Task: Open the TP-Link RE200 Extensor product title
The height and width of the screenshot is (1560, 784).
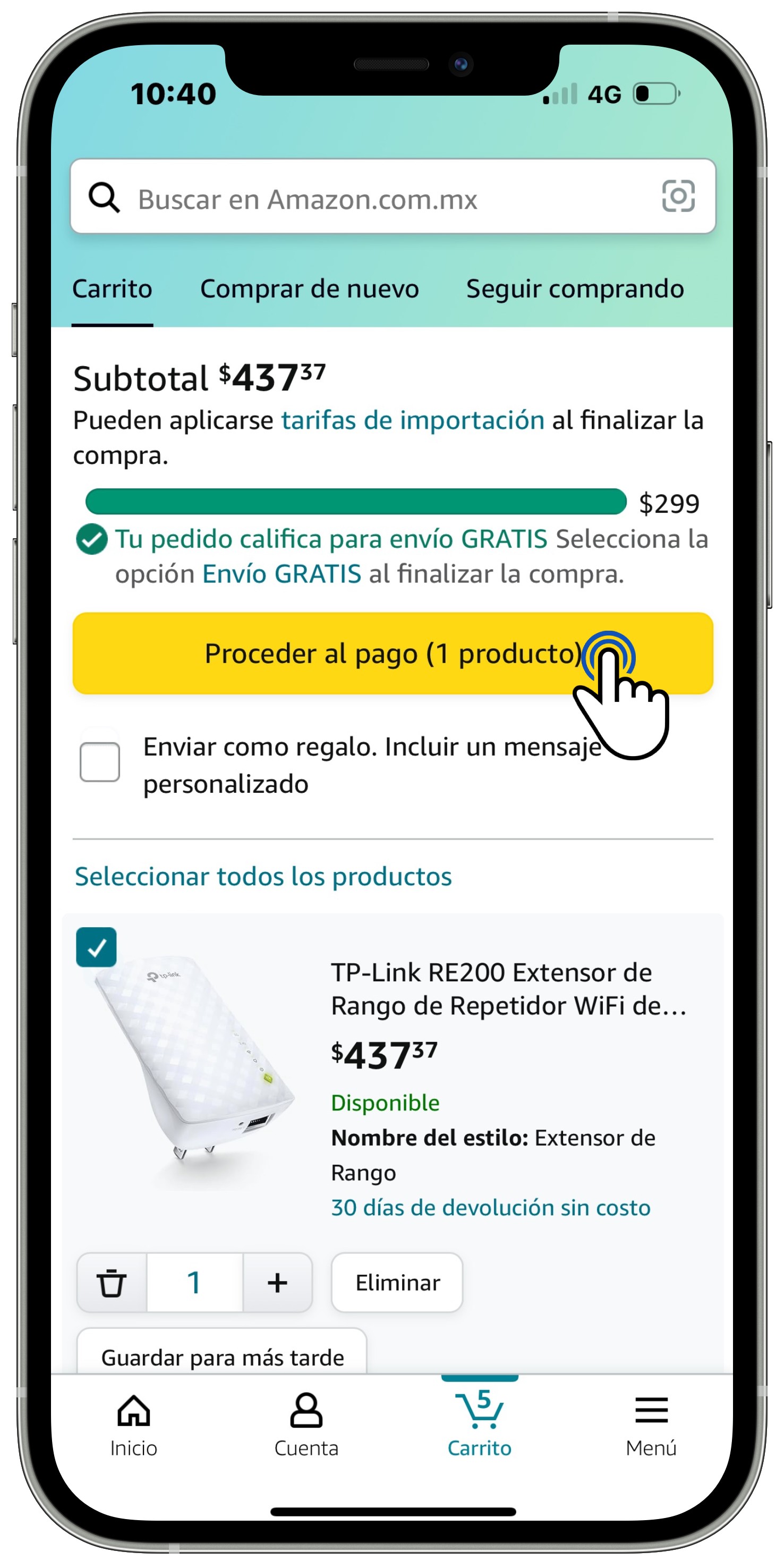Action: (508, 988)
